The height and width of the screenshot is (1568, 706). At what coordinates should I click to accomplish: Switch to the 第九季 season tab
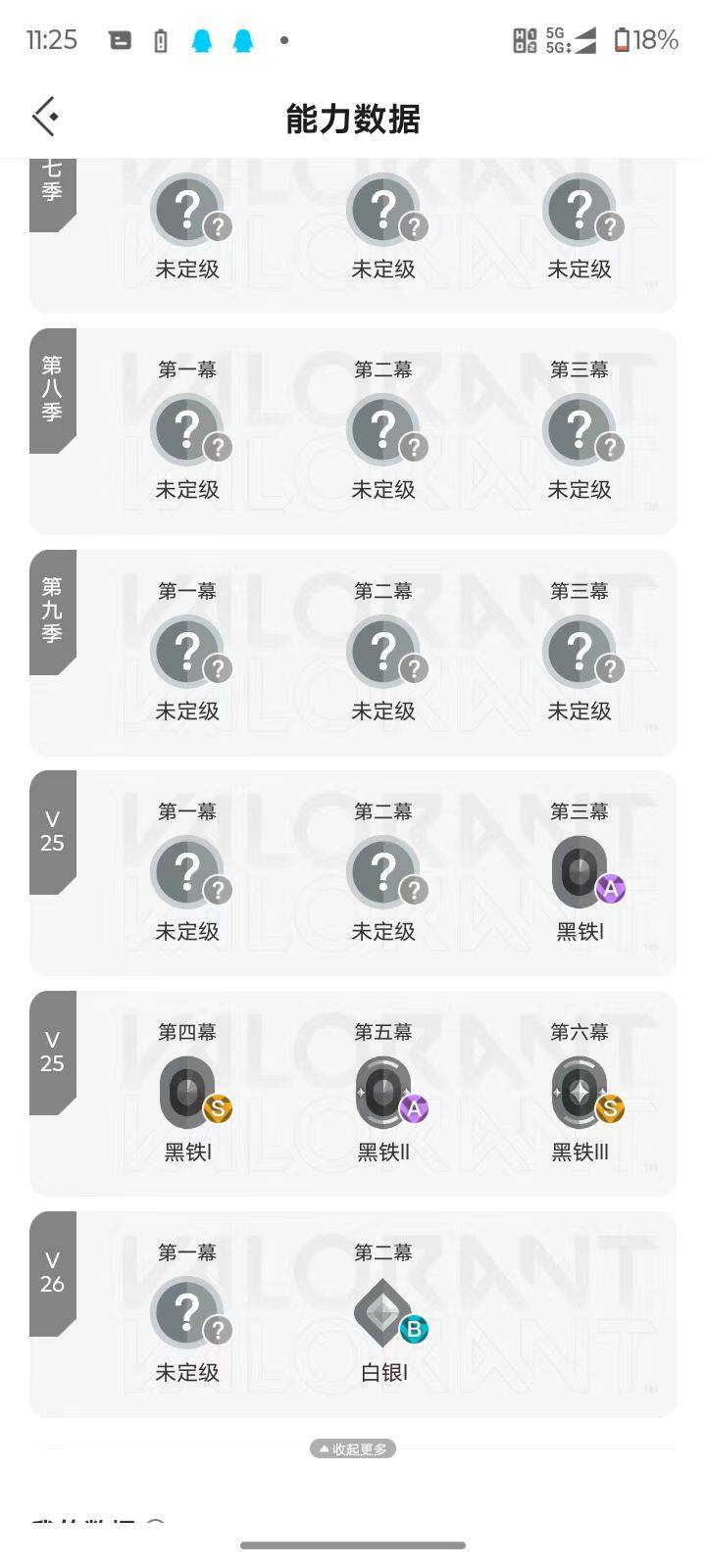53,612
